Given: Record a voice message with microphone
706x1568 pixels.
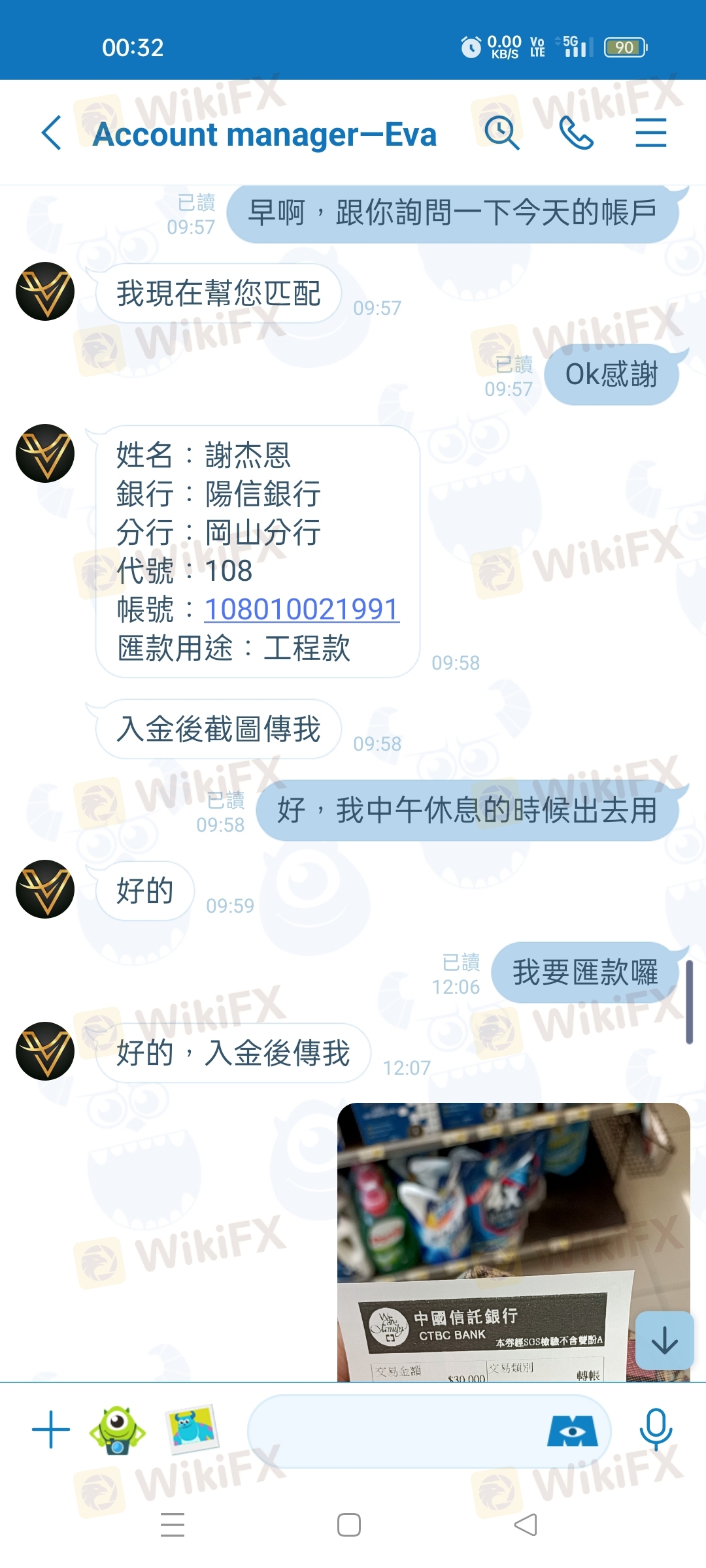Looking at the screenshot, I should 656,1429.
